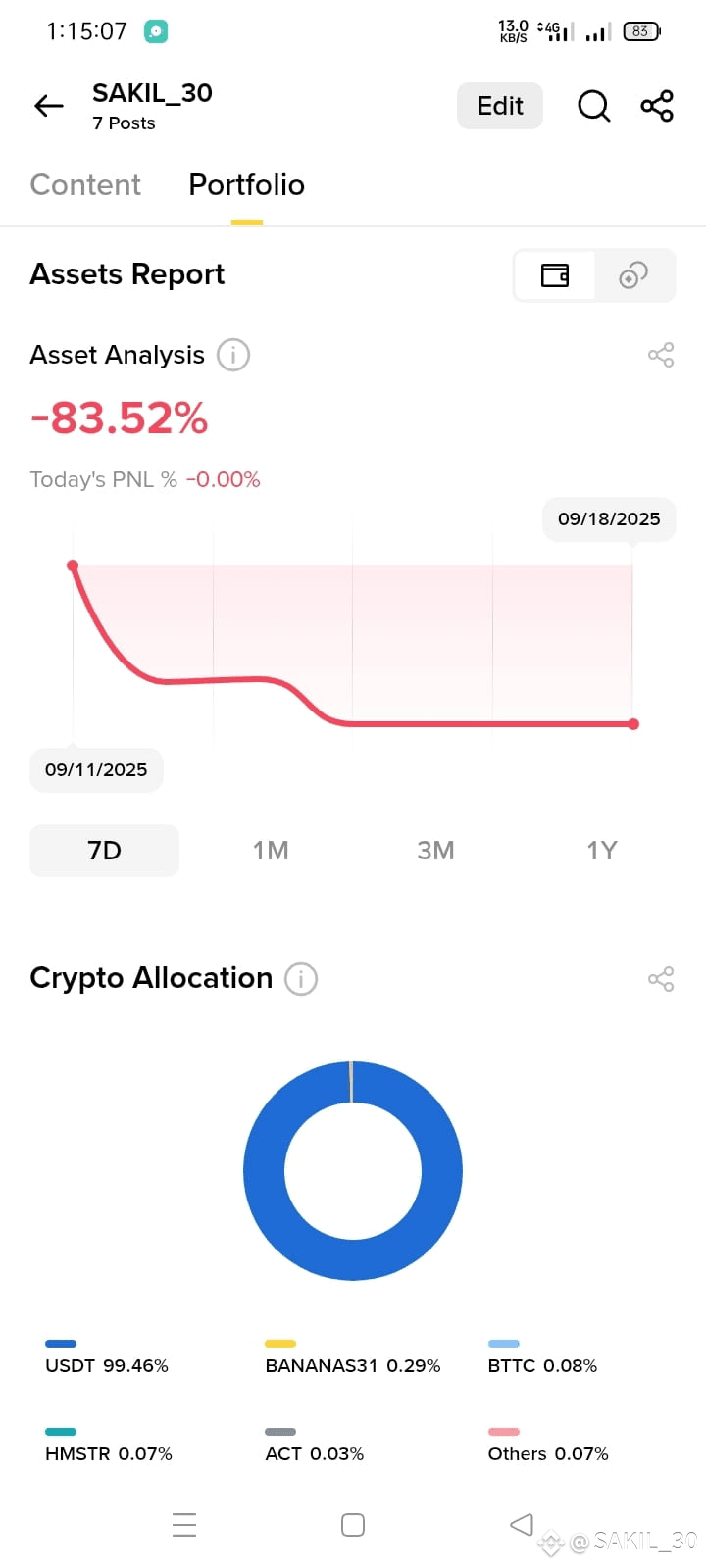Switch Assets Report to the coins view
706x1568 pixels.
tap(633, 275)
